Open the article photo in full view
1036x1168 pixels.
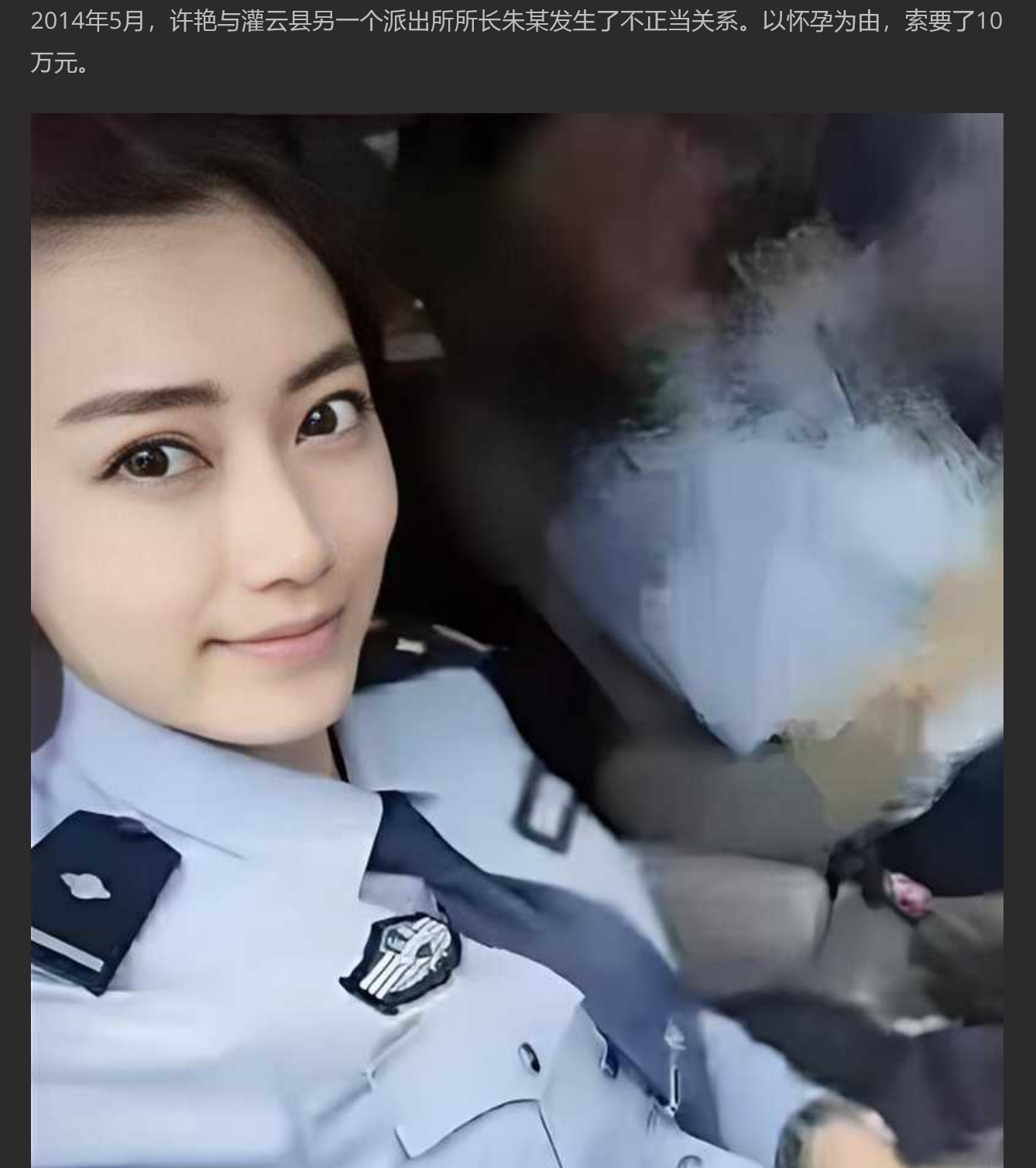(x=516, y=640)
